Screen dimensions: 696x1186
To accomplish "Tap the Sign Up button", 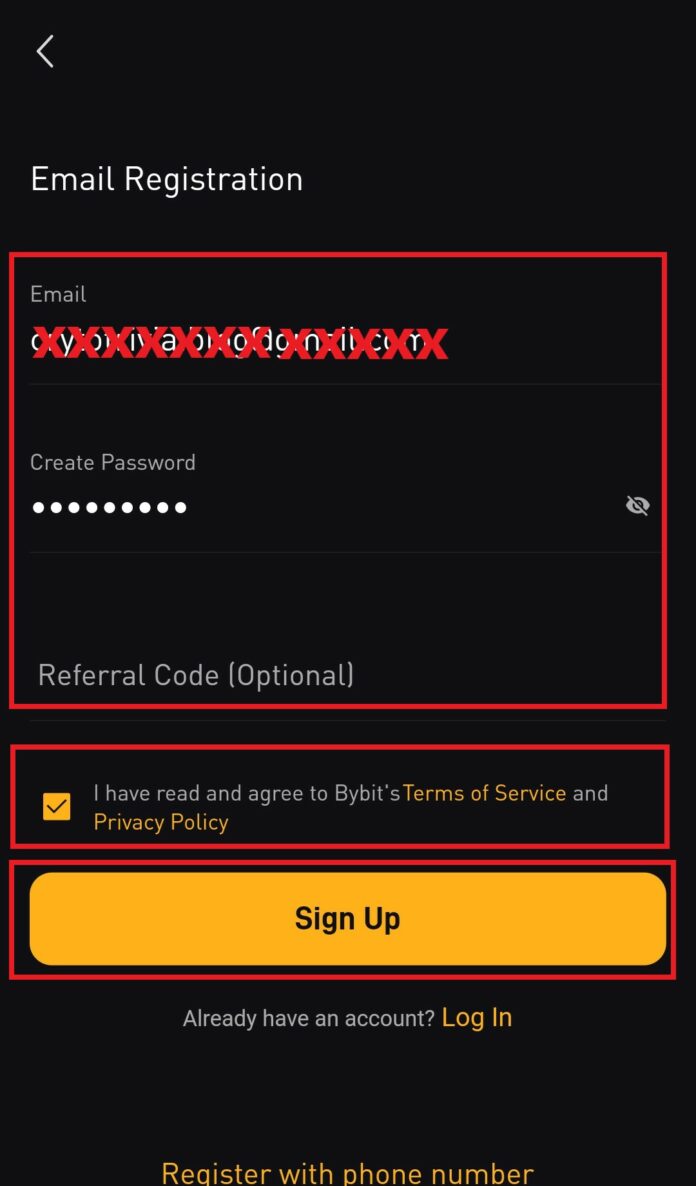I will click(347, 918).
